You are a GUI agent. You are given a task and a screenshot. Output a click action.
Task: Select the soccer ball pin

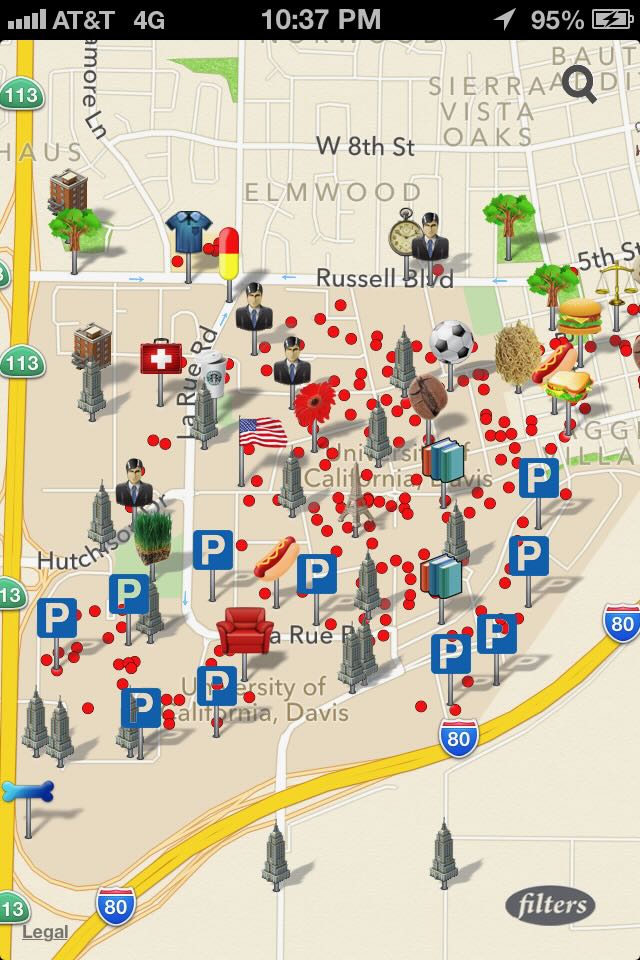(451, 342)
